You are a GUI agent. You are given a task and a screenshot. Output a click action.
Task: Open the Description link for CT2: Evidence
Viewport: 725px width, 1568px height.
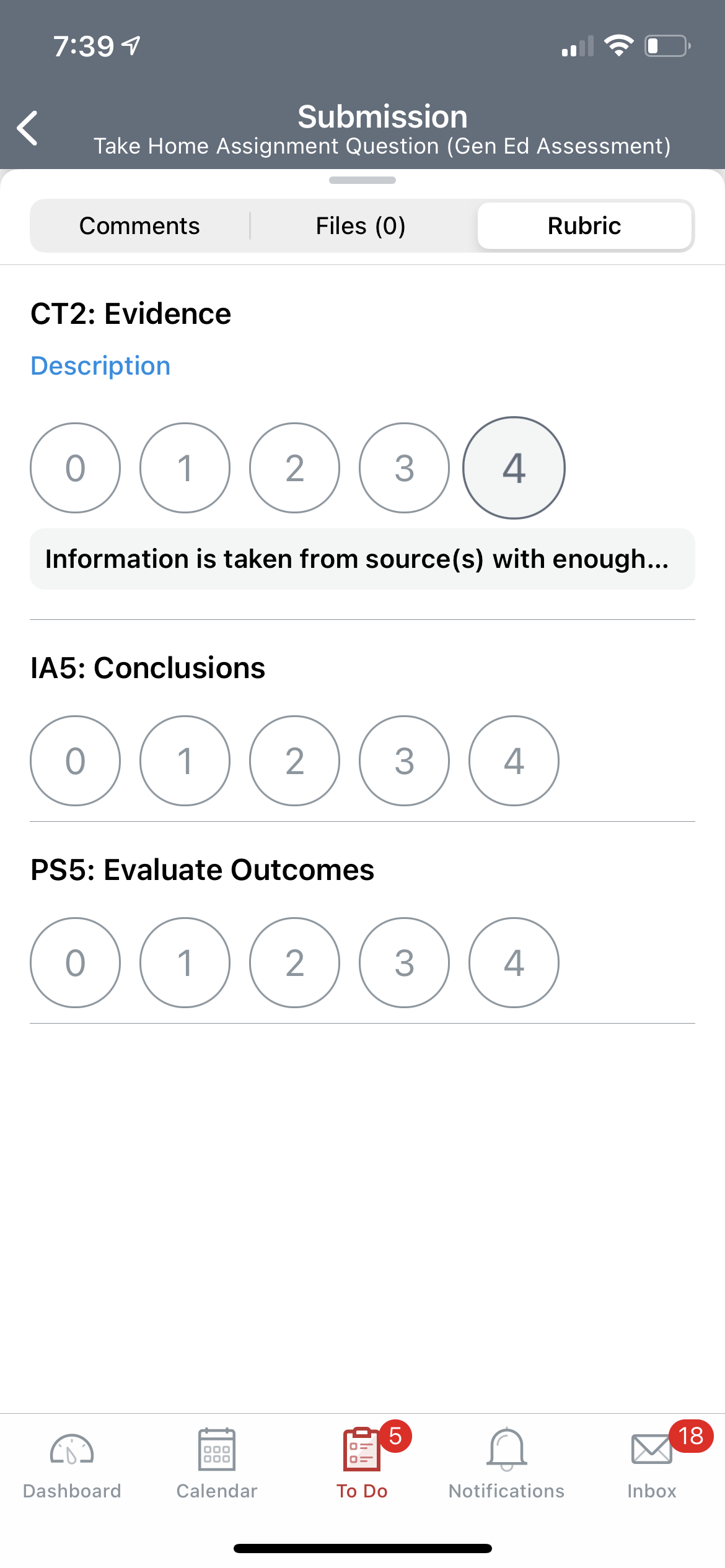(x=100, y=365)
